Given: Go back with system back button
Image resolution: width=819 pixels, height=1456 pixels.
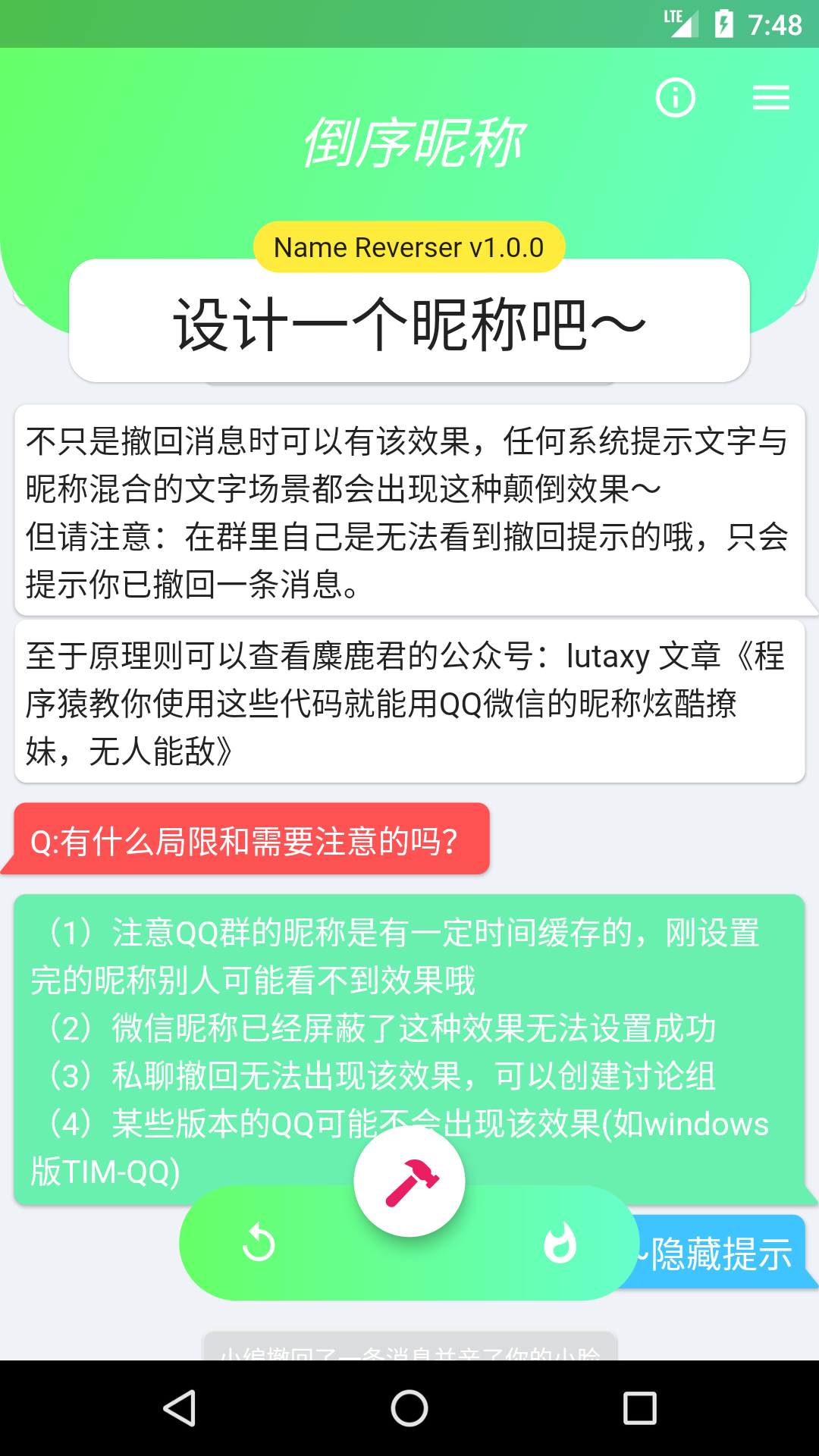Looking at the screenshot, I should pos(180,1408).
